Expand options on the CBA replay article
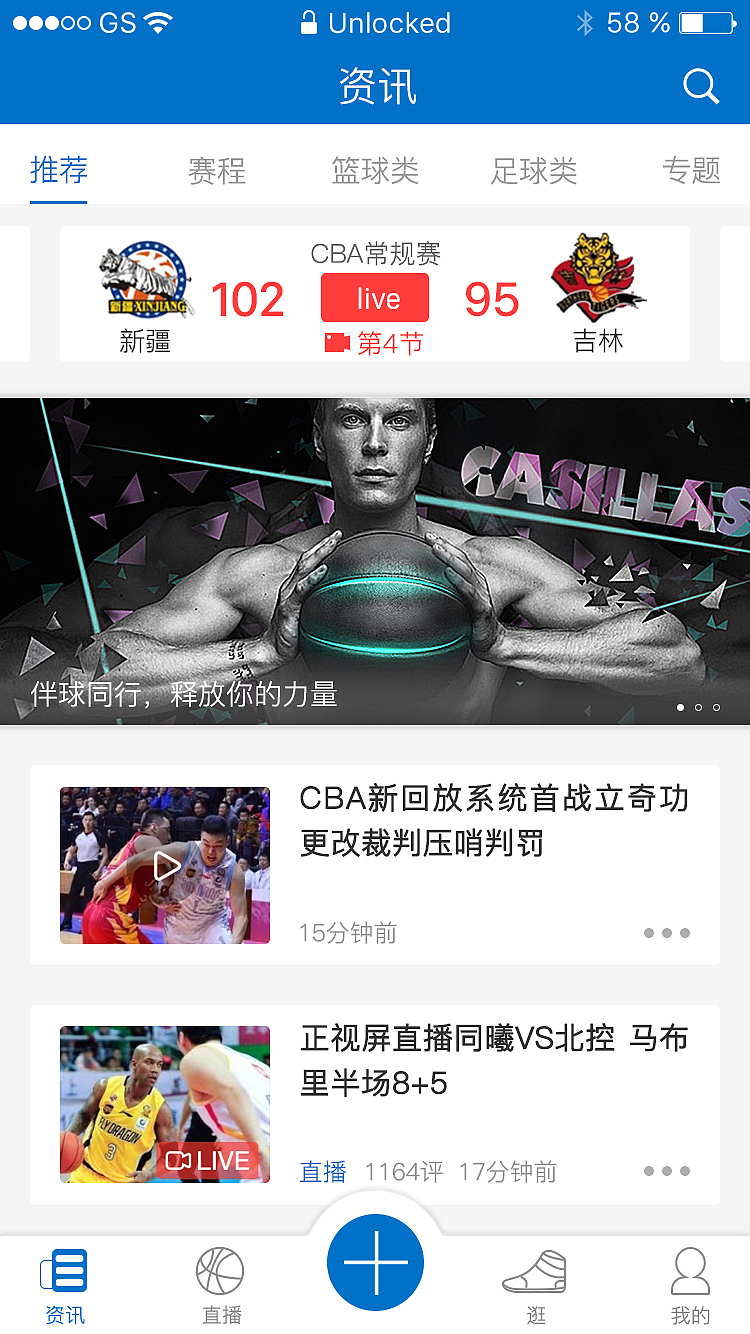 666,933
